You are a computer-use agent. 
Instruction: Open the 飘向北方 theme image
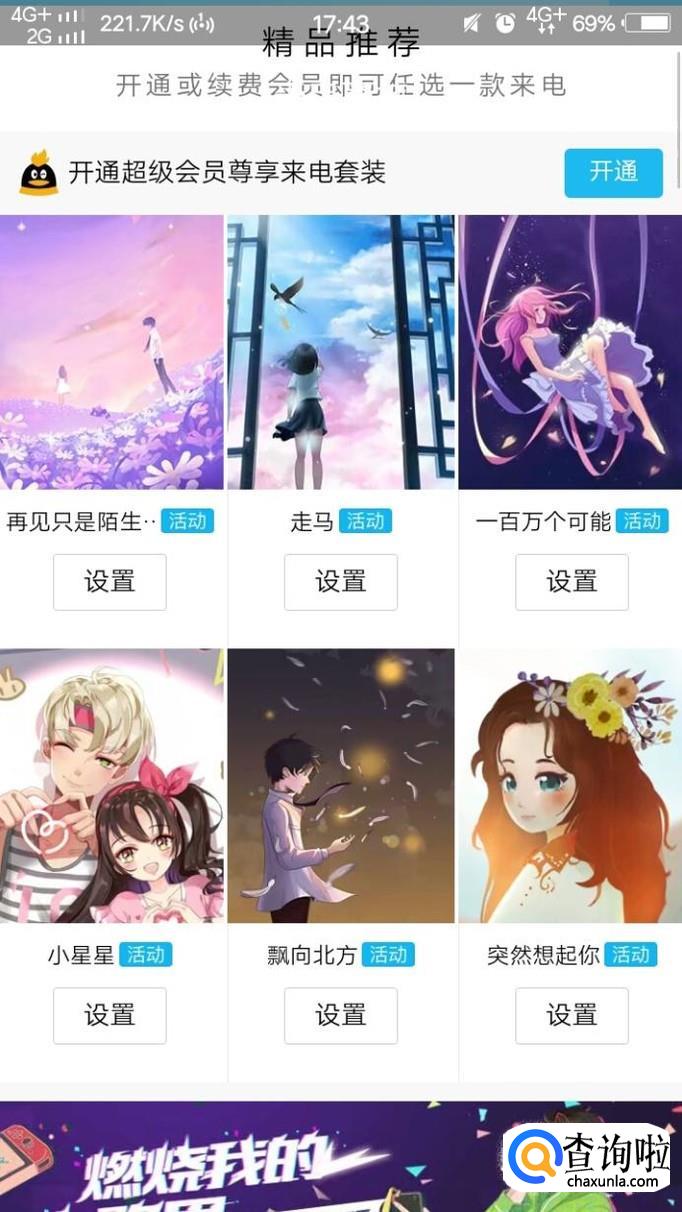pos(341,786)
